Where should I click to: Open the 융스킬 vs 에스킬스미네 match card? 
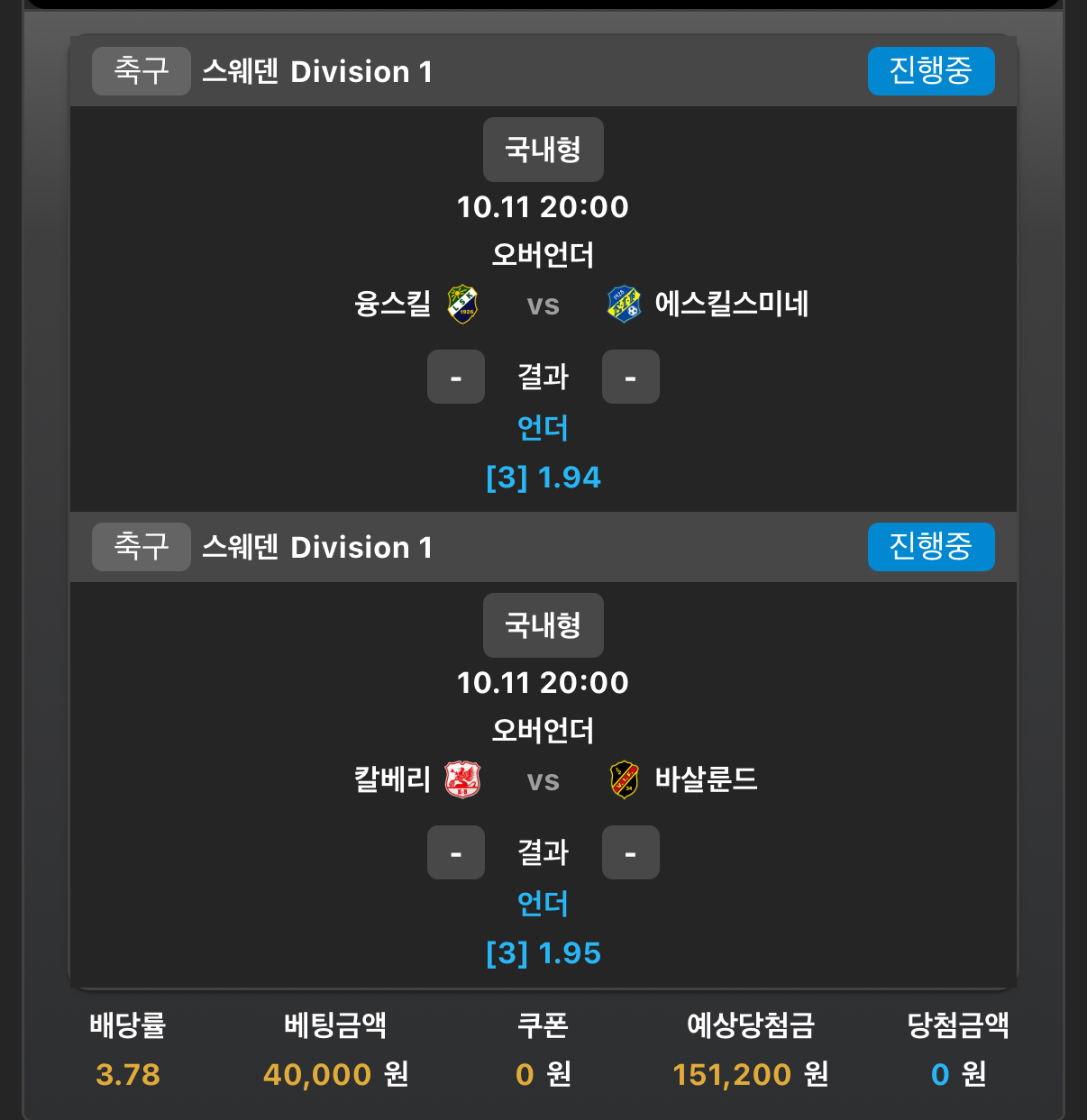coord(543,305)
